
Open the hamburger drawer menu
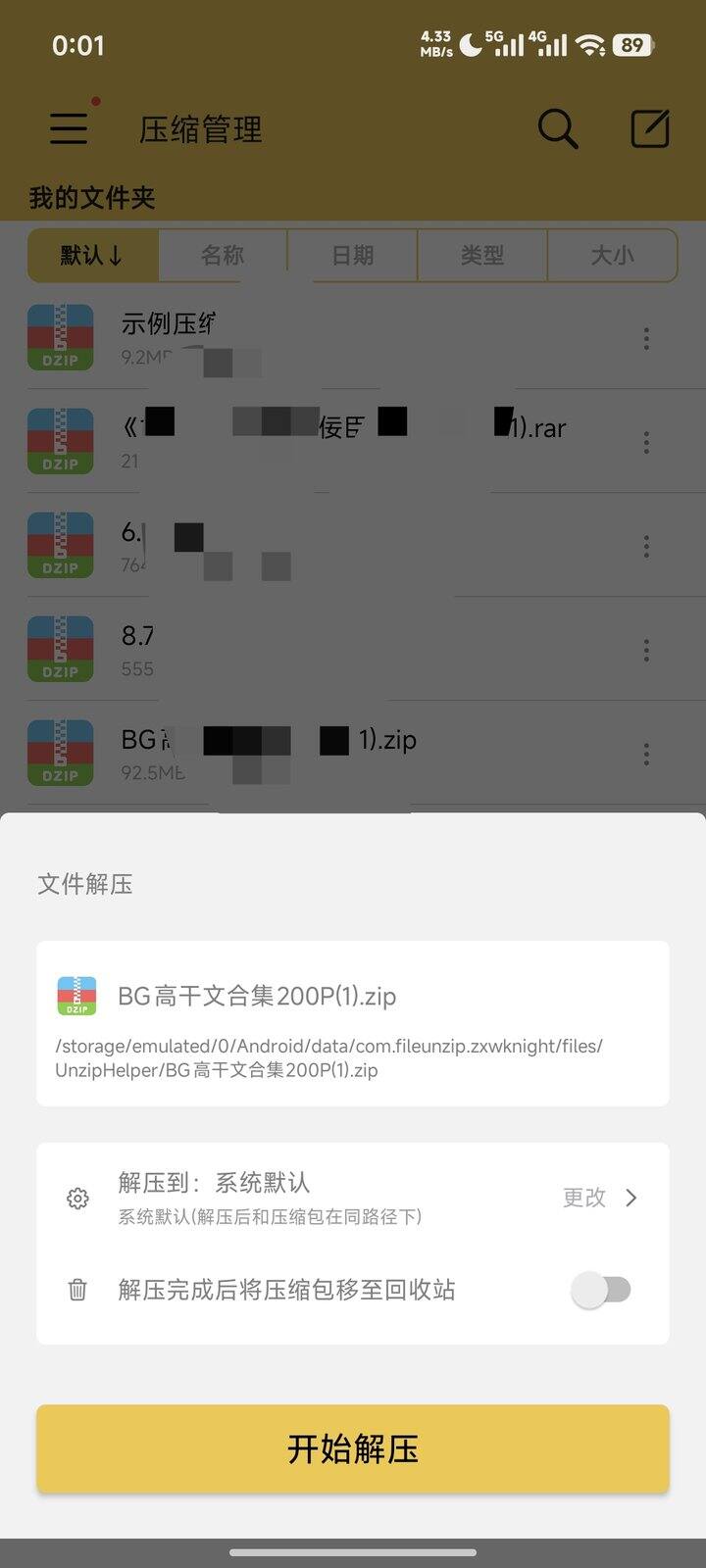(69, 128)
